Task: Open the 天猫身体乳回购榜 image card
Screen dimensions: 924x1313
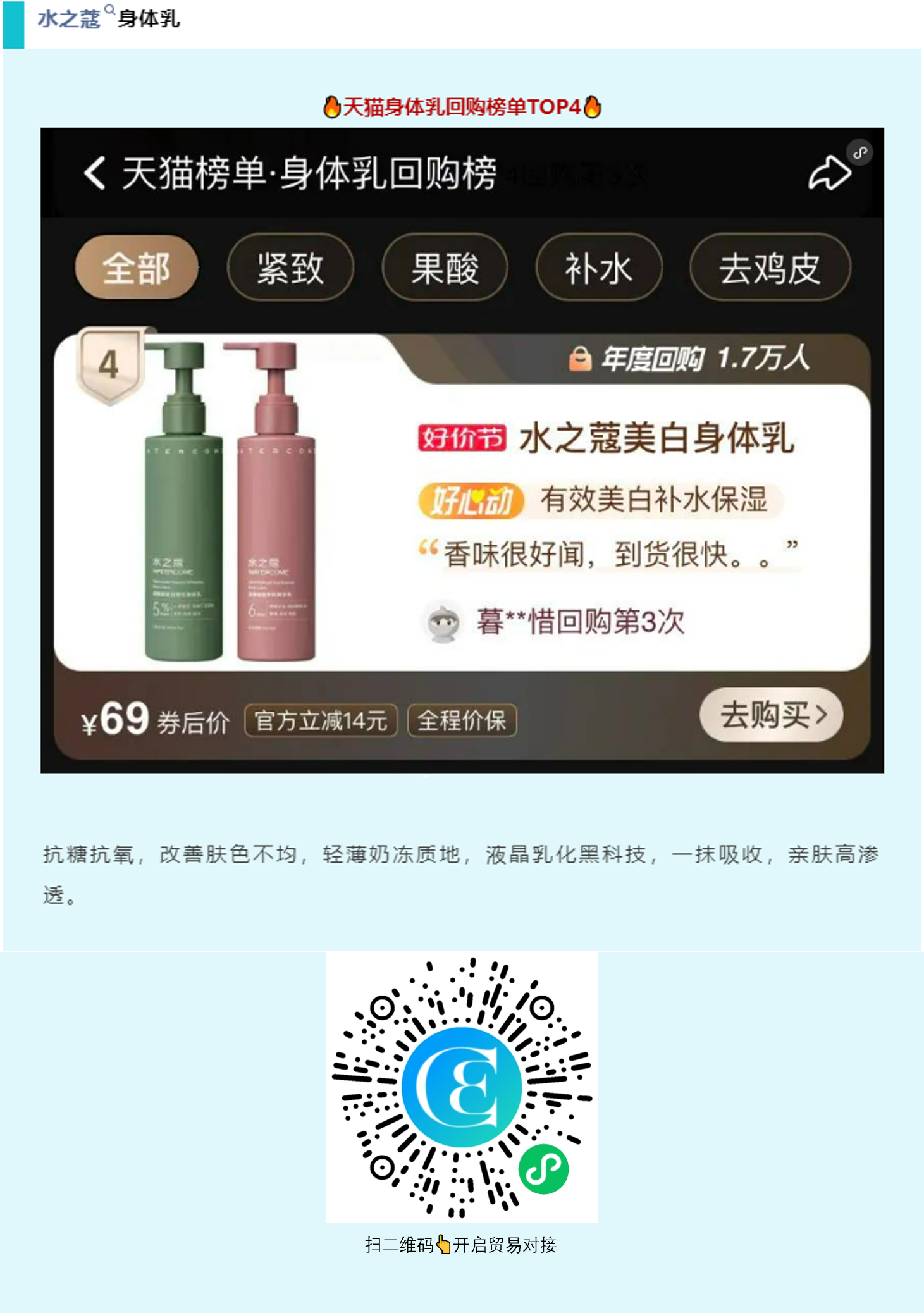Action: click(x=462, y=450)
